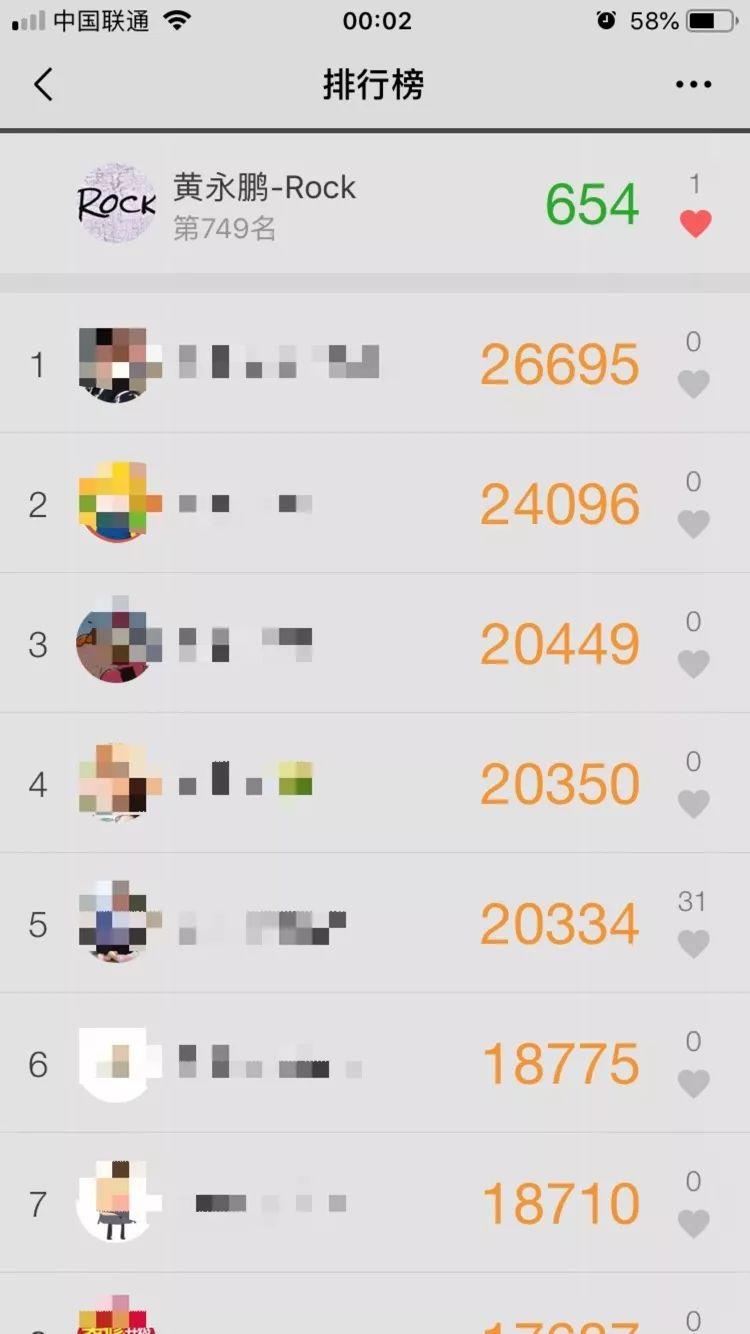Viewport: 750px width, 1334px height.
Task: Like the rank 3 entry scoring 20449
Action: coord(693,663)
